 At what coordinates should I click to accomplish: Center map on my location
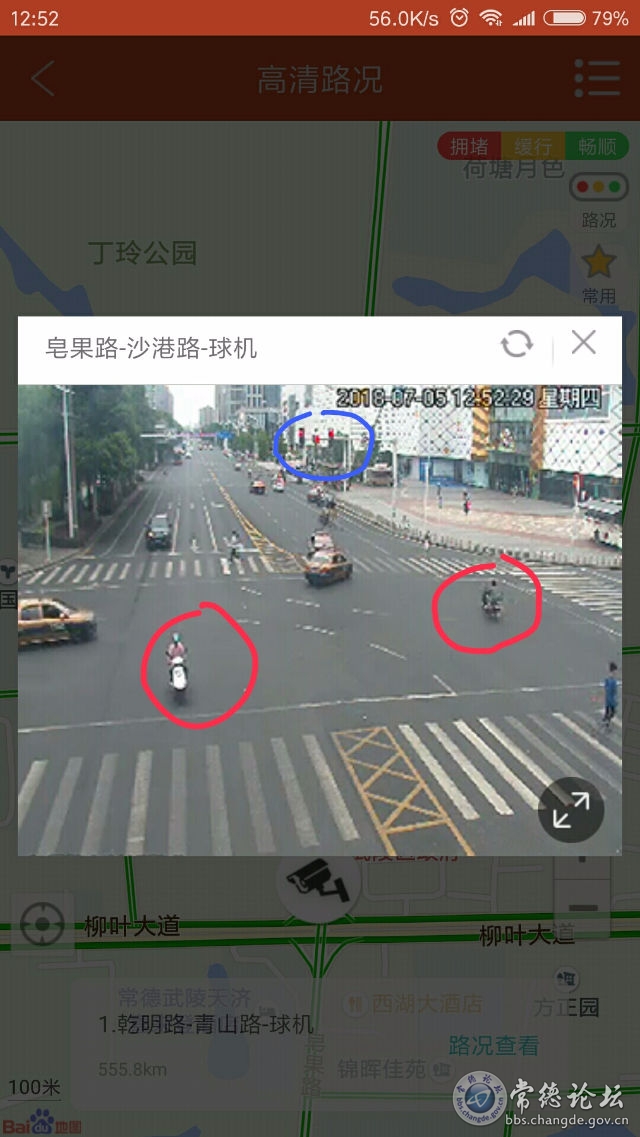42,925
